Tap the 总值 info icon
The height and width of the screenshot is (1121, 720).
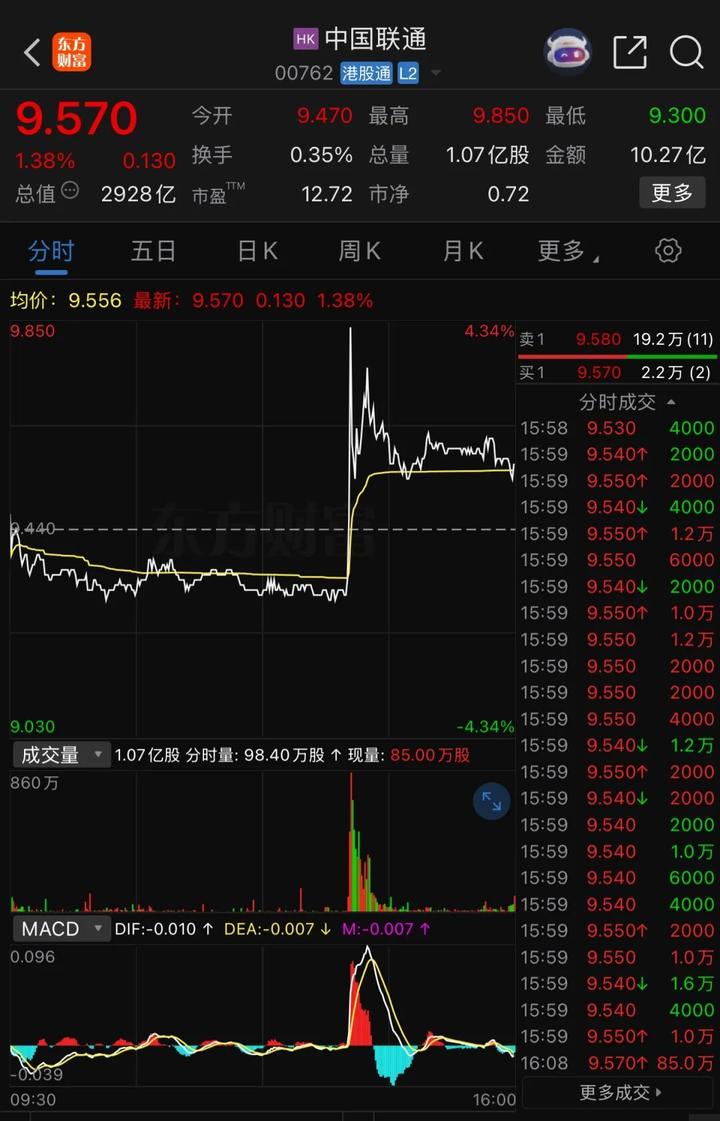pos(70,190)
